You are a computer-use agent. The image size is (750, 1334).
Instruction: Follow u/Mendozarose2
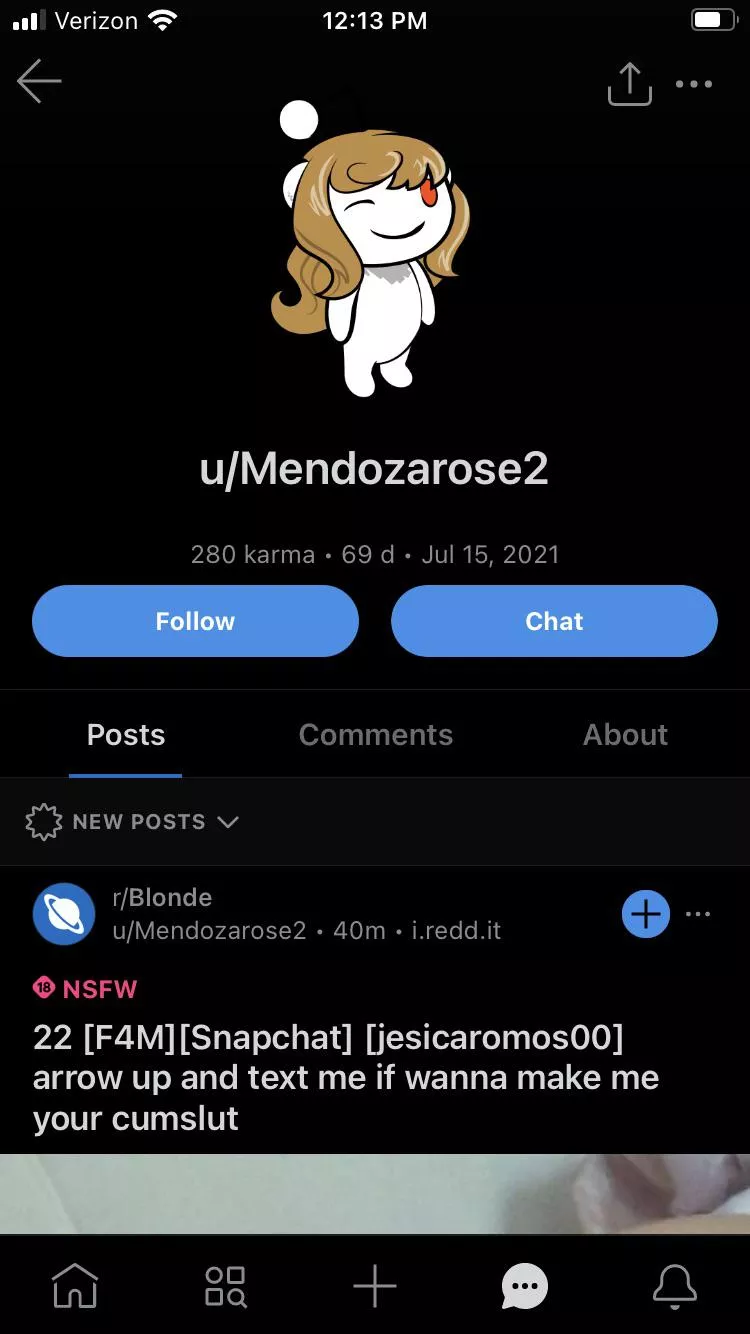coord(195,621)
